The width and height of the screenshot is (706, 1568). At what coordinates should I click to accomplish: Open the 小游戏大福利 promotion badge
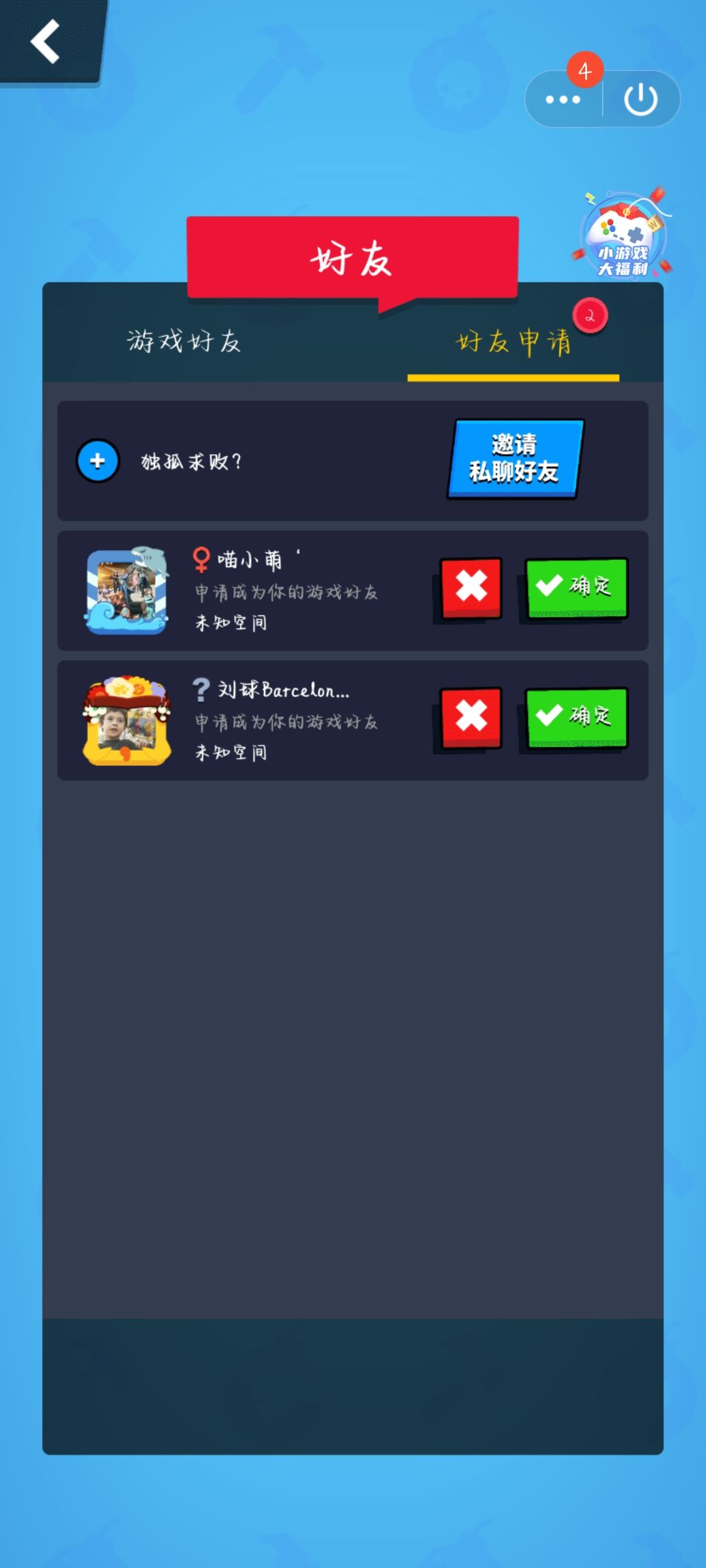[x=623, y=233]
